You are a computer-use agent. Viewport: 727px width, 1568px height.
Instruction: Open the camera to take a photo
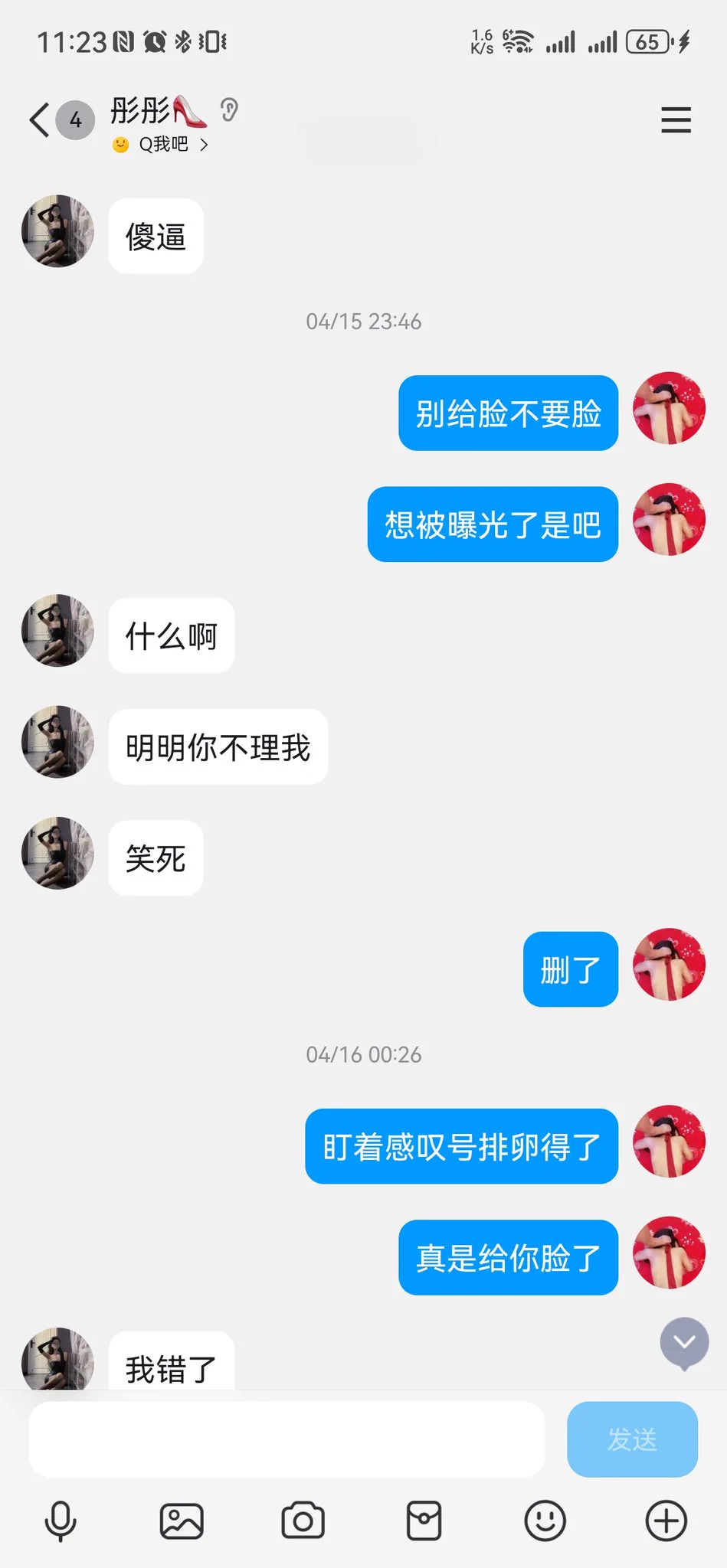coord(303,1521)
